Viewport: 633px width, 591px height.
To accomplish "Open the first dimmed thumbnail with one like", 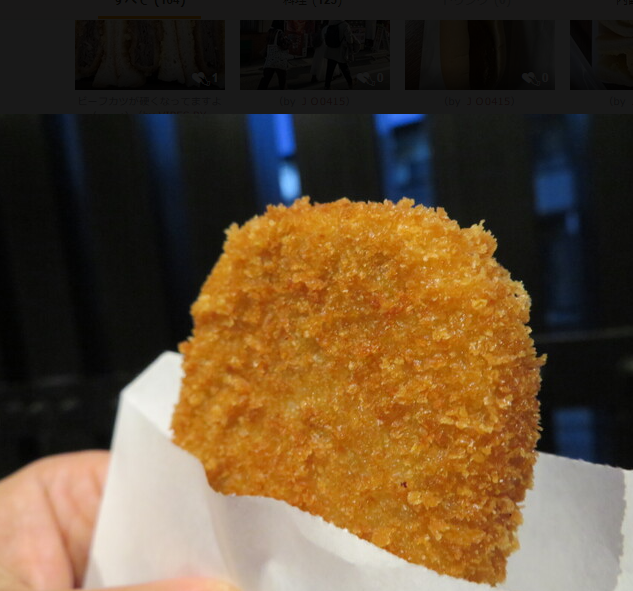I will (x=149, y=54).
